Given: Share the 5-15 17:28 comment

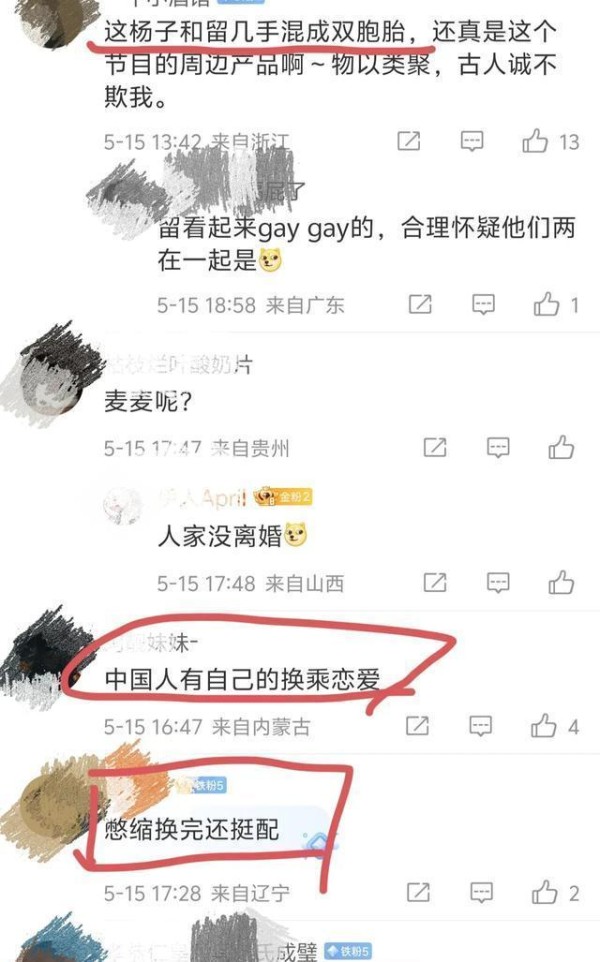Looking at the screenshot, I should click(x=418, y=892).
